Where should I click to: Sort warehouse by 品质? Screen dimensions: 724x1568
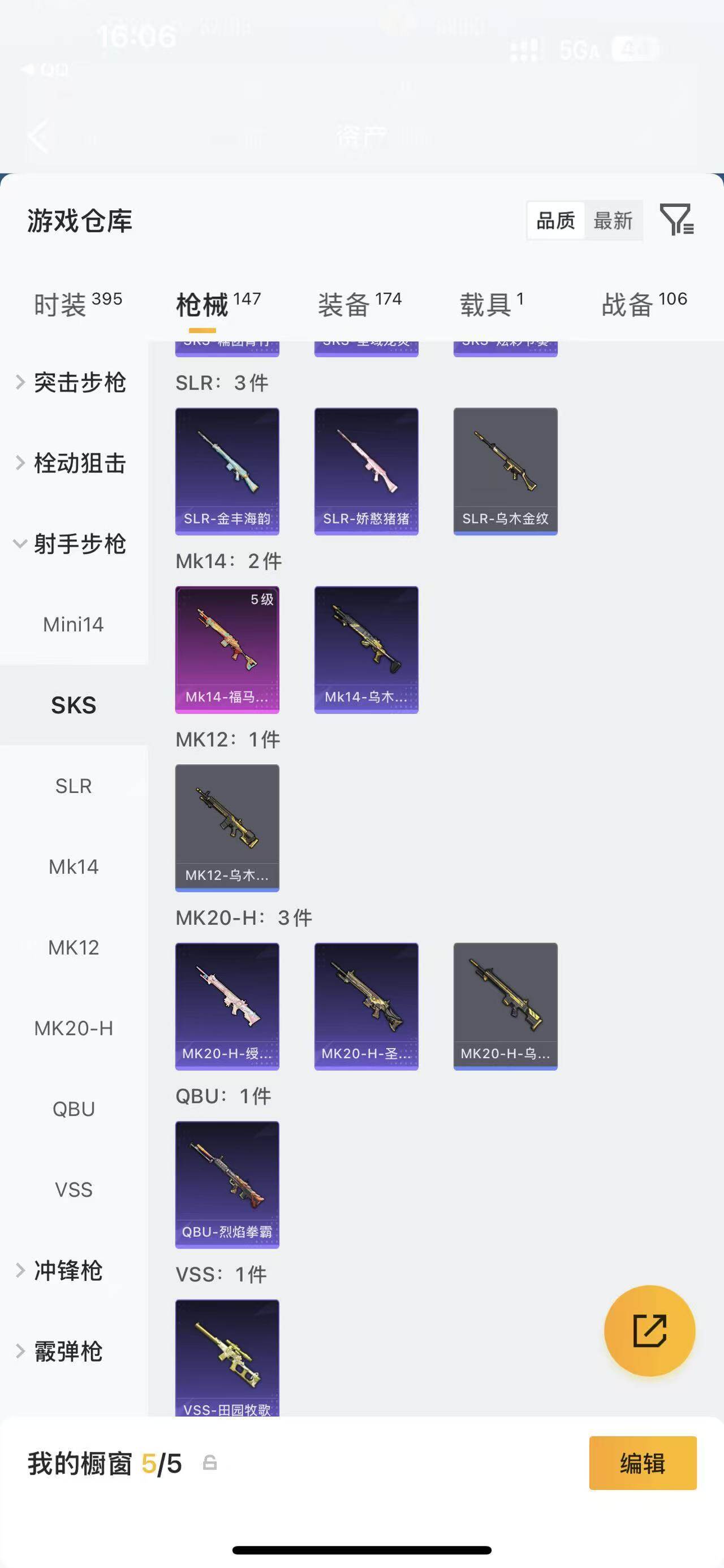555,220
